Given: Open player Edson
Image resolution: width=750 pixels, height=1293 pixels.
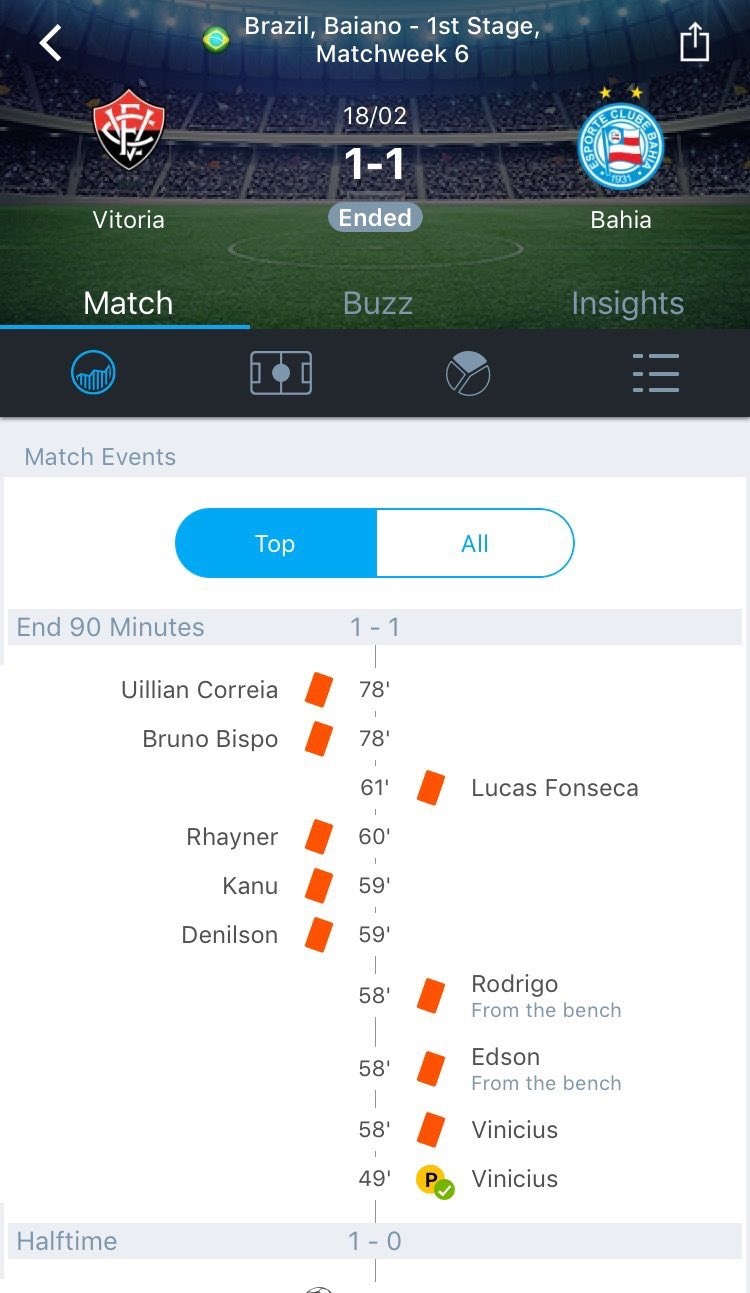Looking at the screenshot, I should point(505,1057).
